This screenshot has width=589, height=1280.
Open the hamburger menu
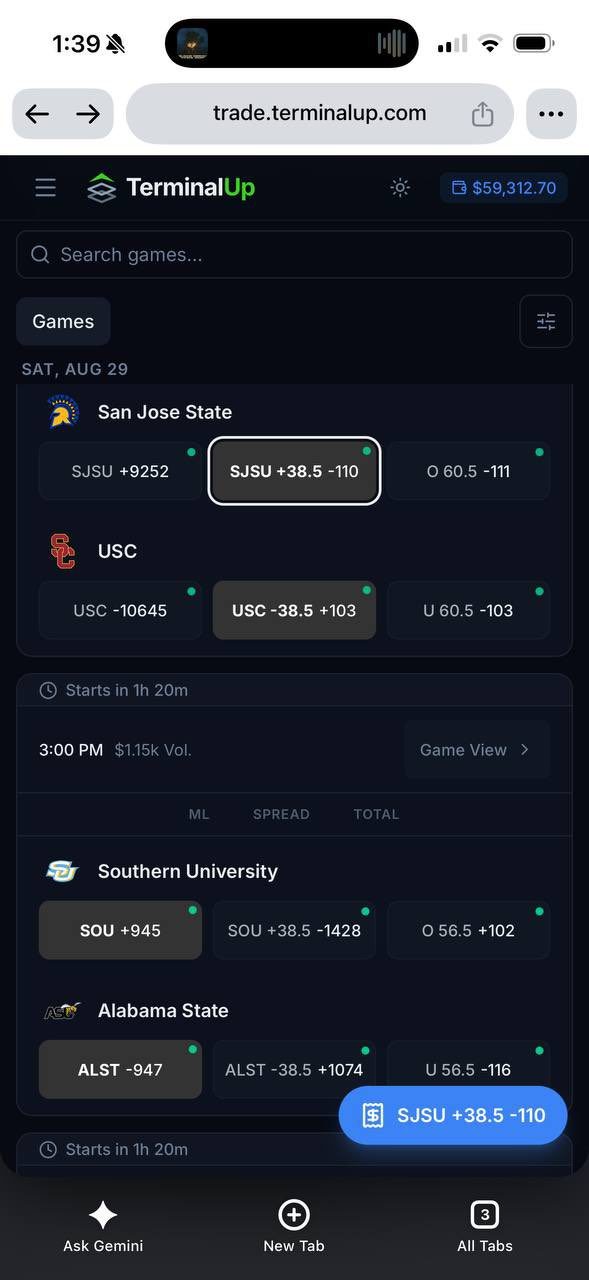tap(46, 188)
